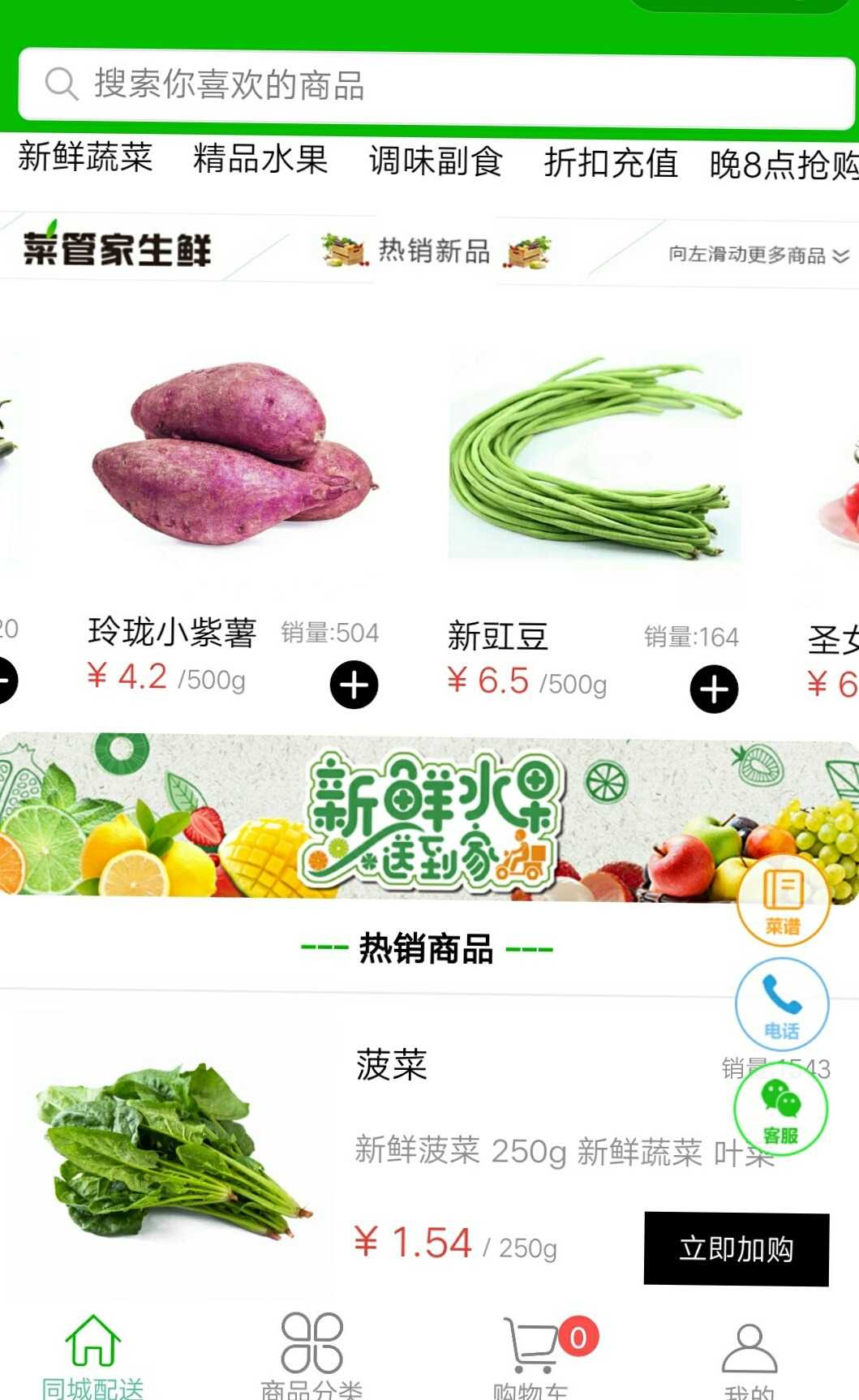The image size is (859, 1400).
Task: Open the 玲珑小紫薯 product image
Action: pos(234,454)
